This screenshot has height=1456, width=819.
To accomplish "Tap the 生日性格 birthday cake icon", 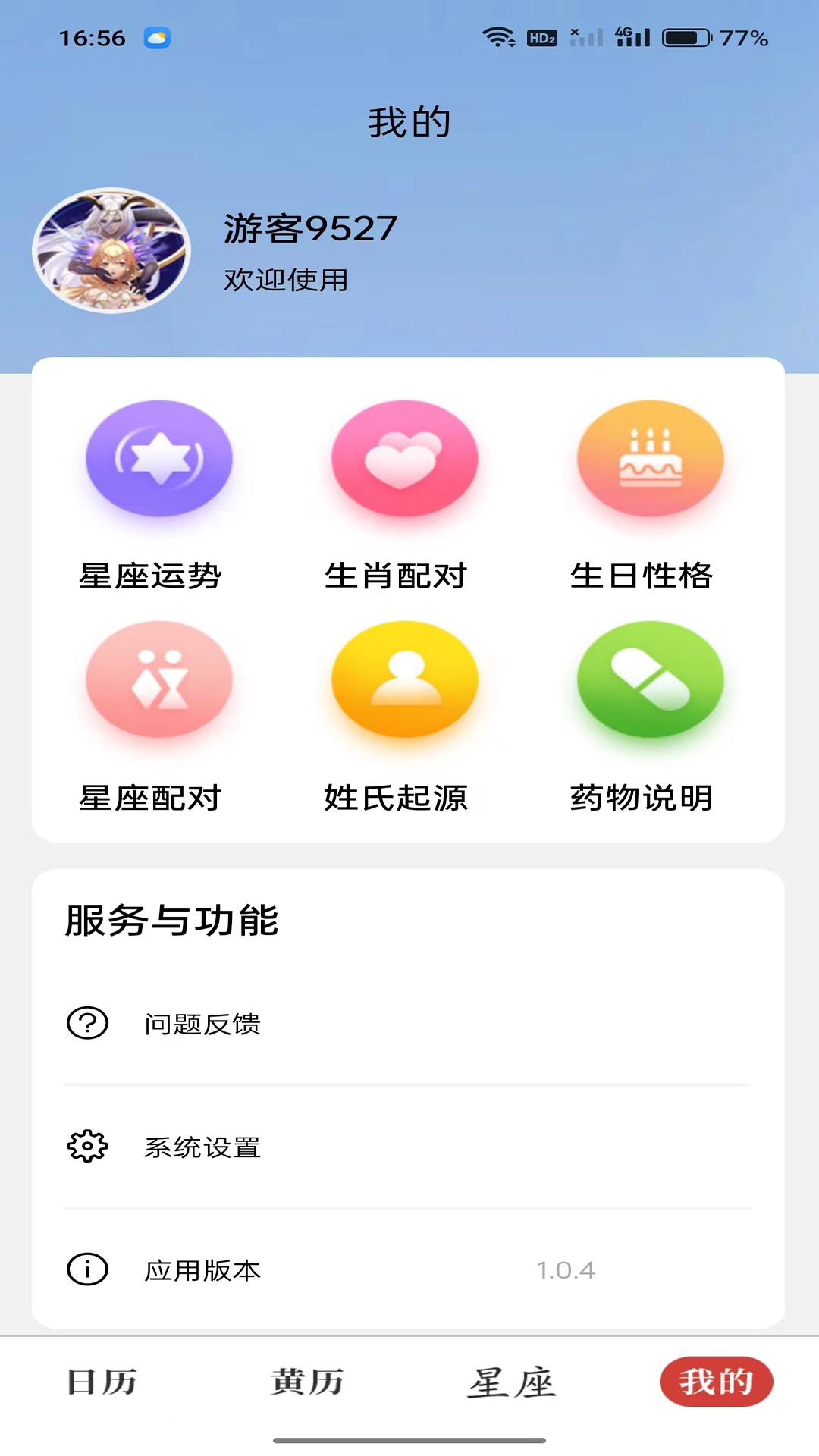I will [650, 459].
